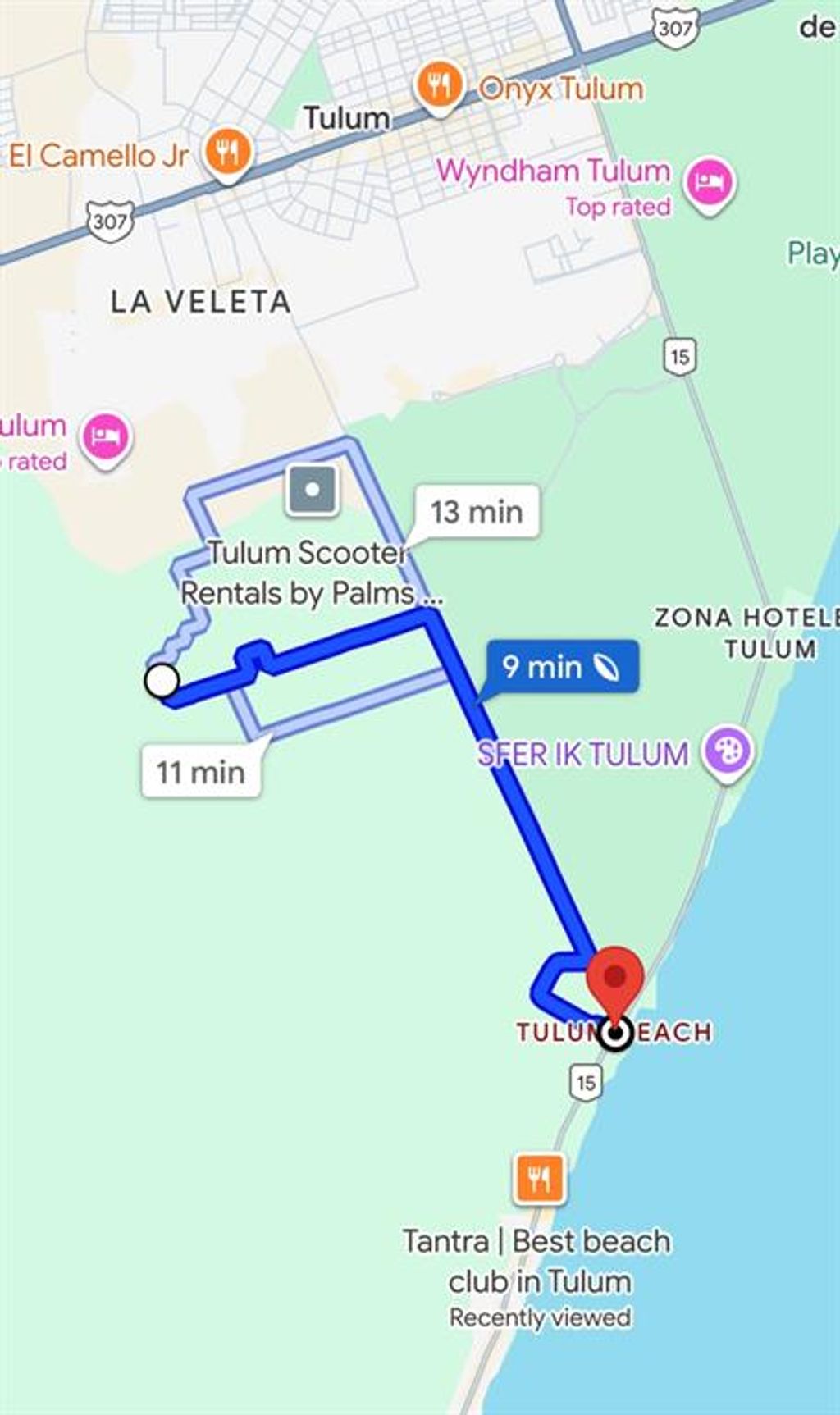The width and height of the screenshot is (840, 1415).
Task: Open the Onyx Tulum restaurant pin
Action: (x=440, y=87)
